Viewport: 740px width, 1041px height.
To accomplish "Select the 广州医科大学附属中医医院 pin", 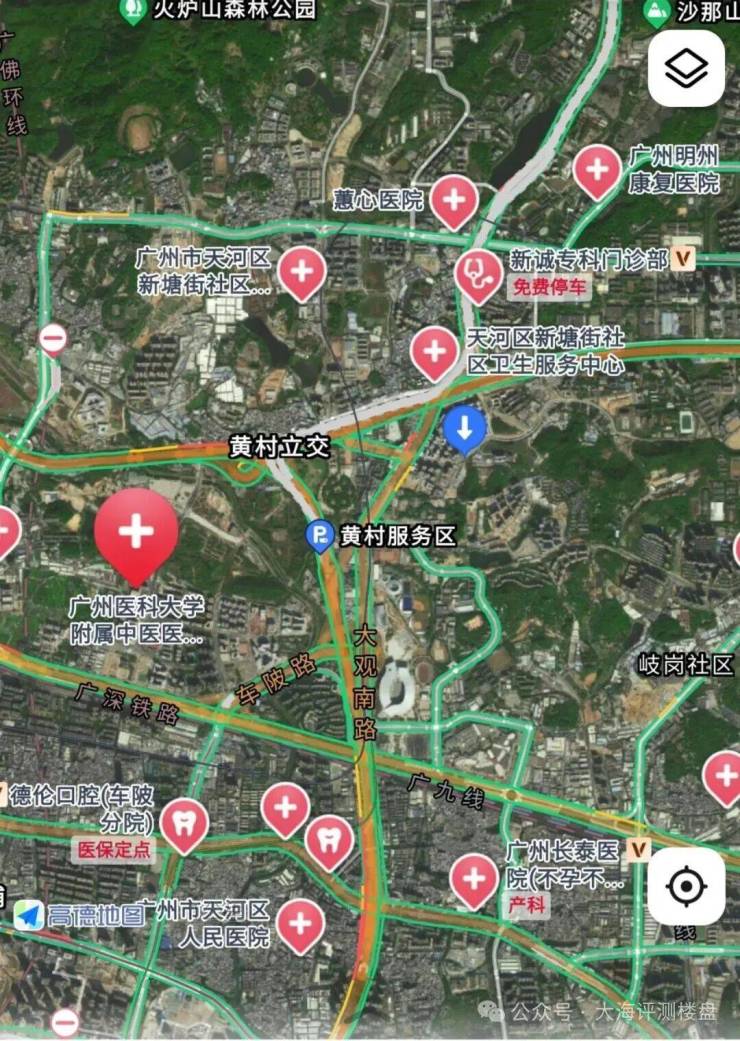I will coord(137,534).
